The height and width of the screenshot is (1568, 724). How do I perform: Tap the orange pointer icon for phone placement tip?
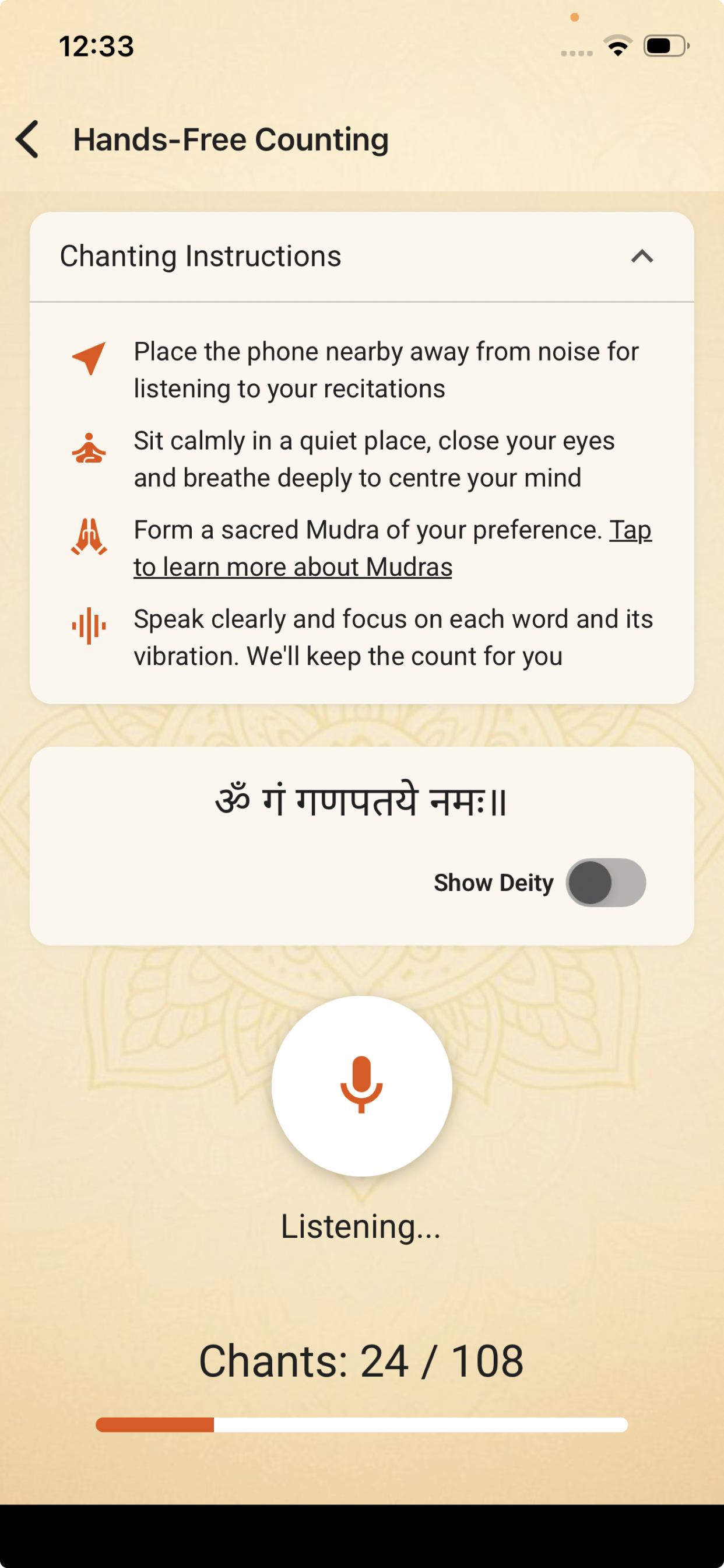click(90, 359)
